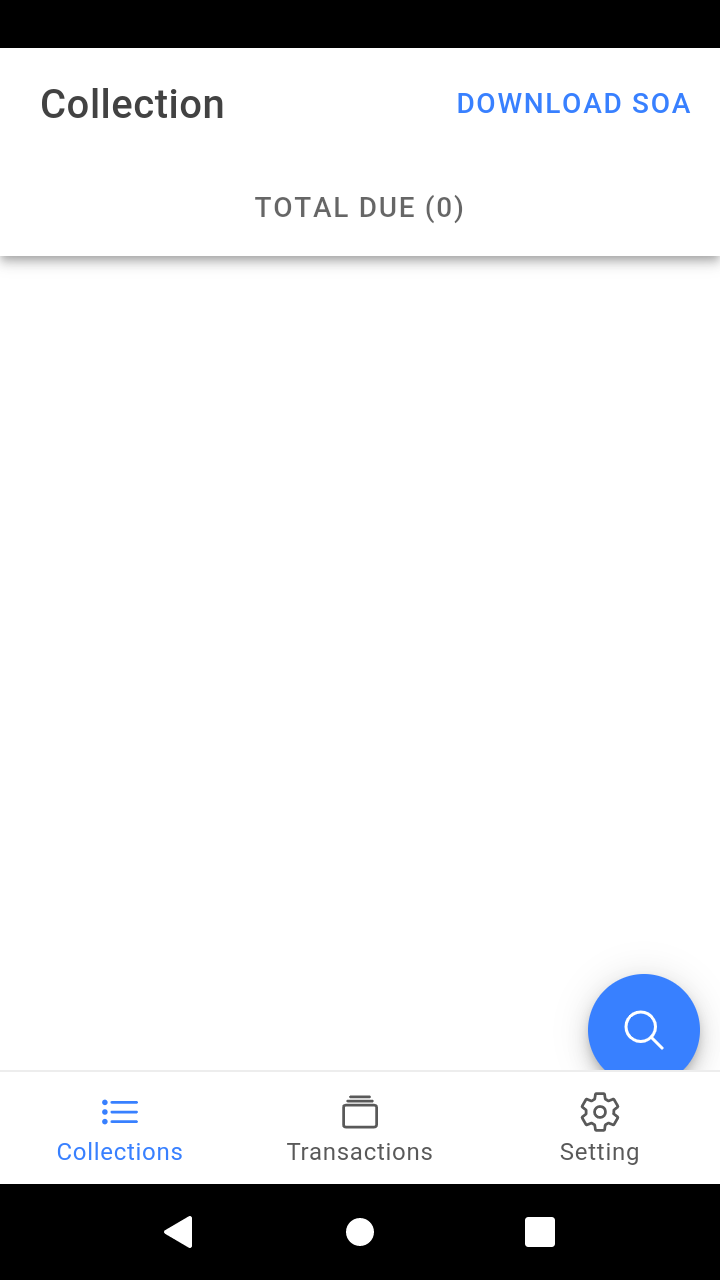Open the search floating button
This screenshot has width=720, height=1280.
pyautogui.click(x=643, y=1027)
